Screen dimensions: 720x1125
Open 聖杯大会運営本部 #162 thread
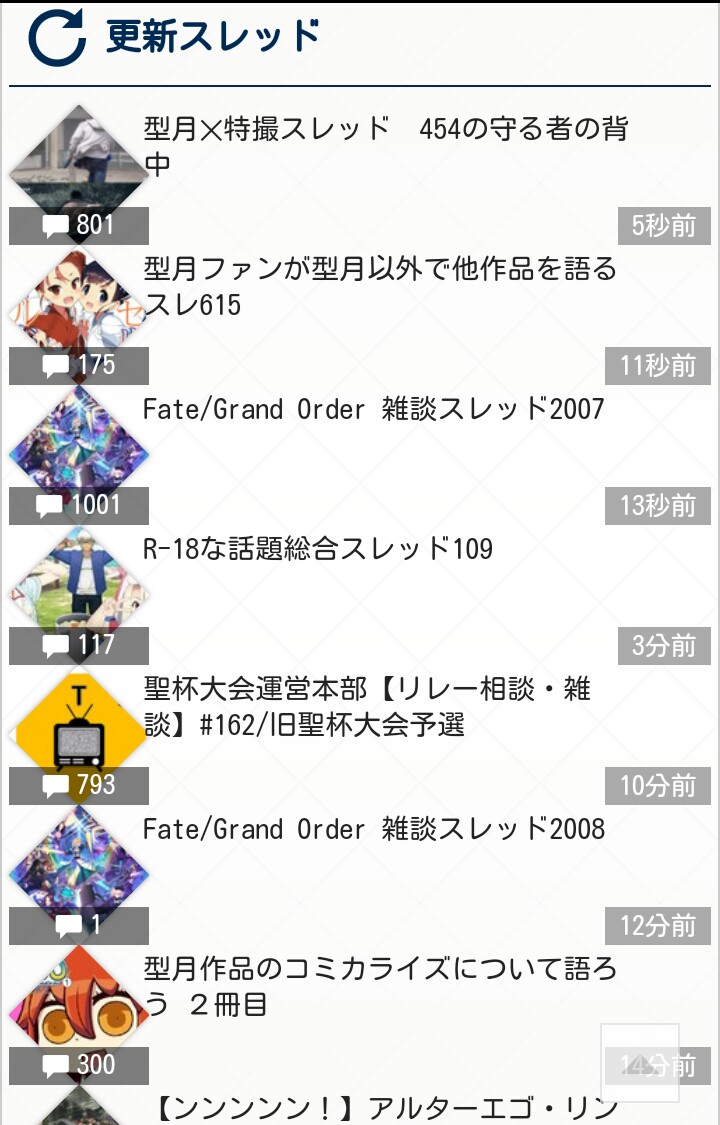[x=368, y=706]
